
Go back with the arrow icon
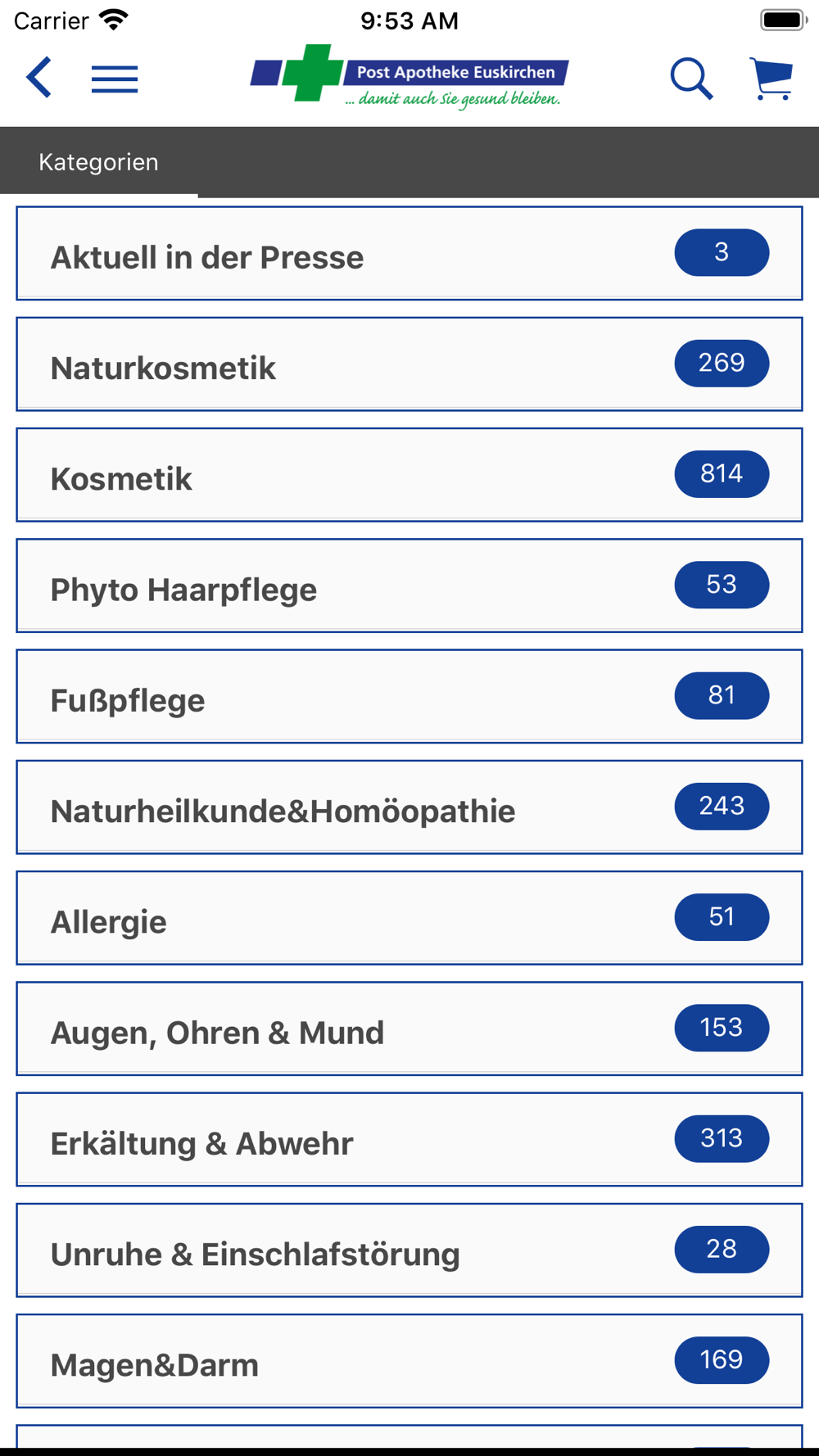point(38,78)
